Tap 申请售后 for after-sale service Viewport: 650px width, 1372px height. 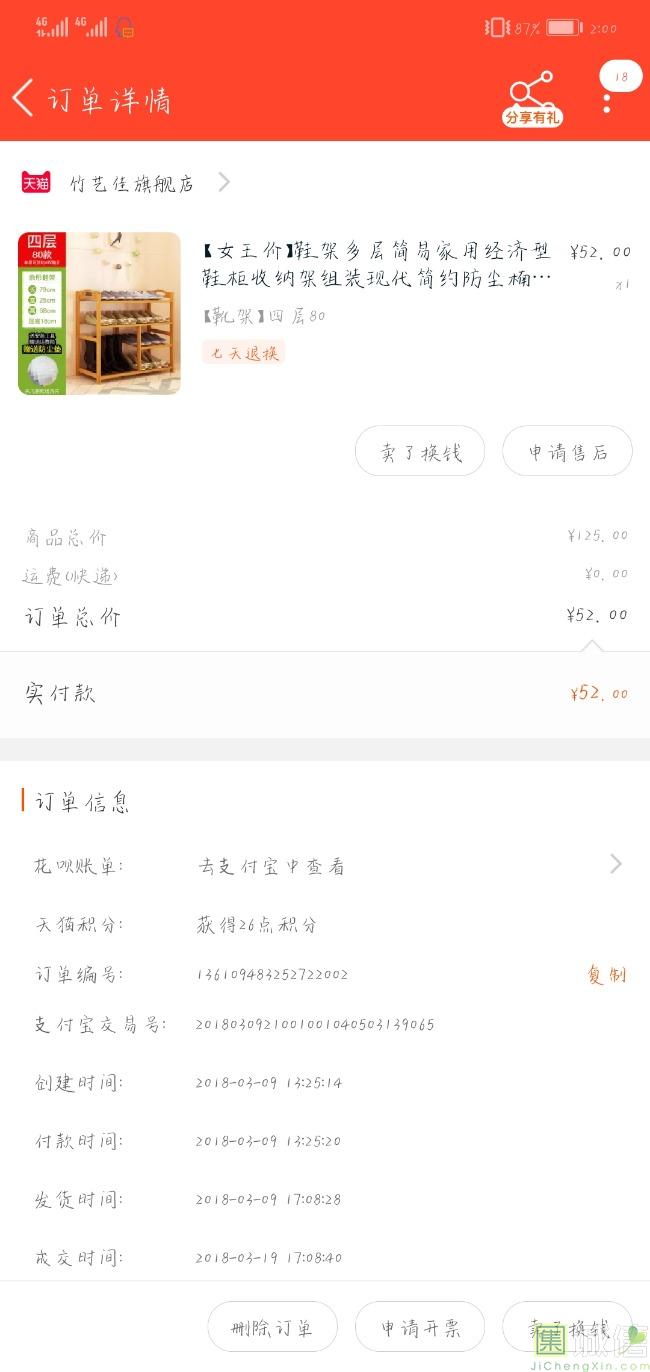[x=567, y=451]
